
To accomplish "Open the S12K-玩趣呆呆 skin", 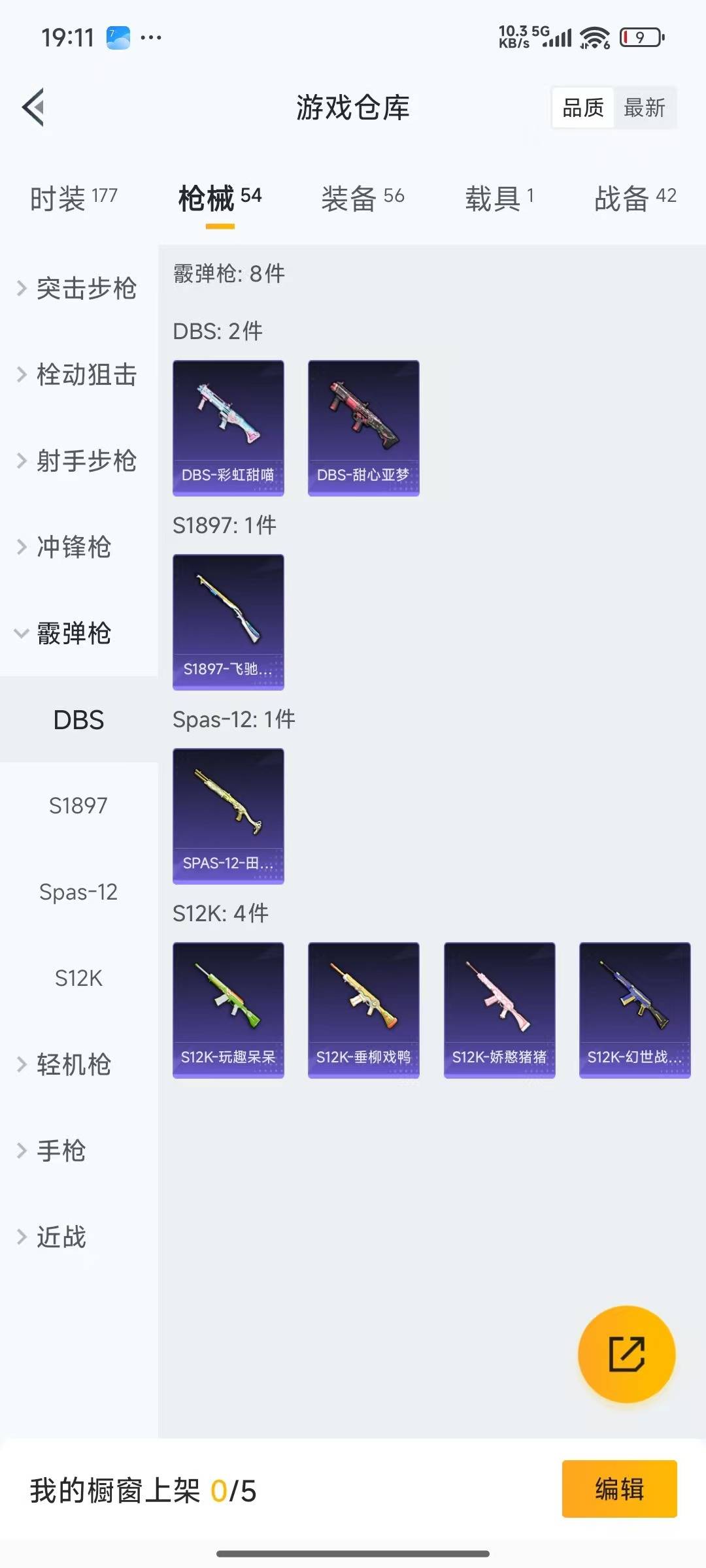I will 228,1009.
